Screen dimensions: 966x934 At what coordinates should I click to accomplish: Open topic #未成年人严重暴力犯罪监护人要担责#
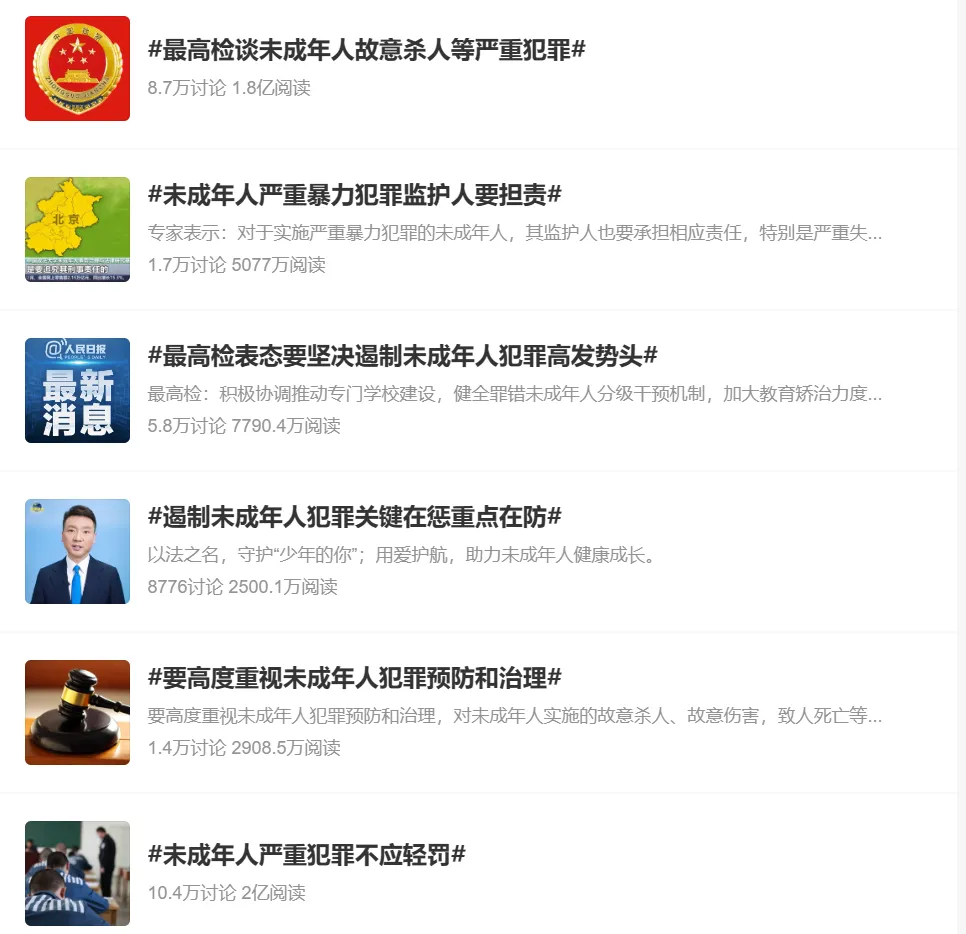click(x=354, y=194)
